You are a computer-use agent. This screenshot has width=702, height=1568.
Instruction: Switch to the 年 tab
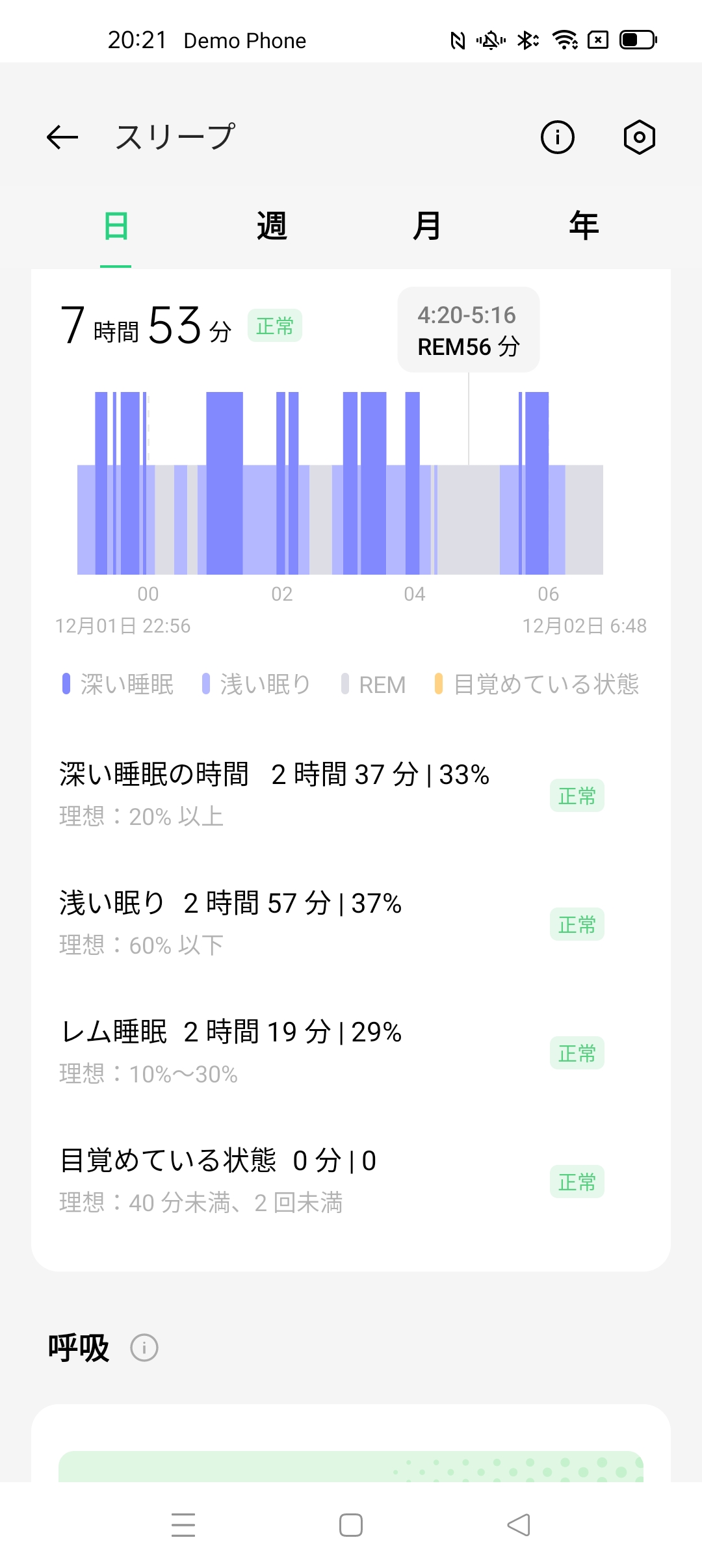(x=583, y=226)
